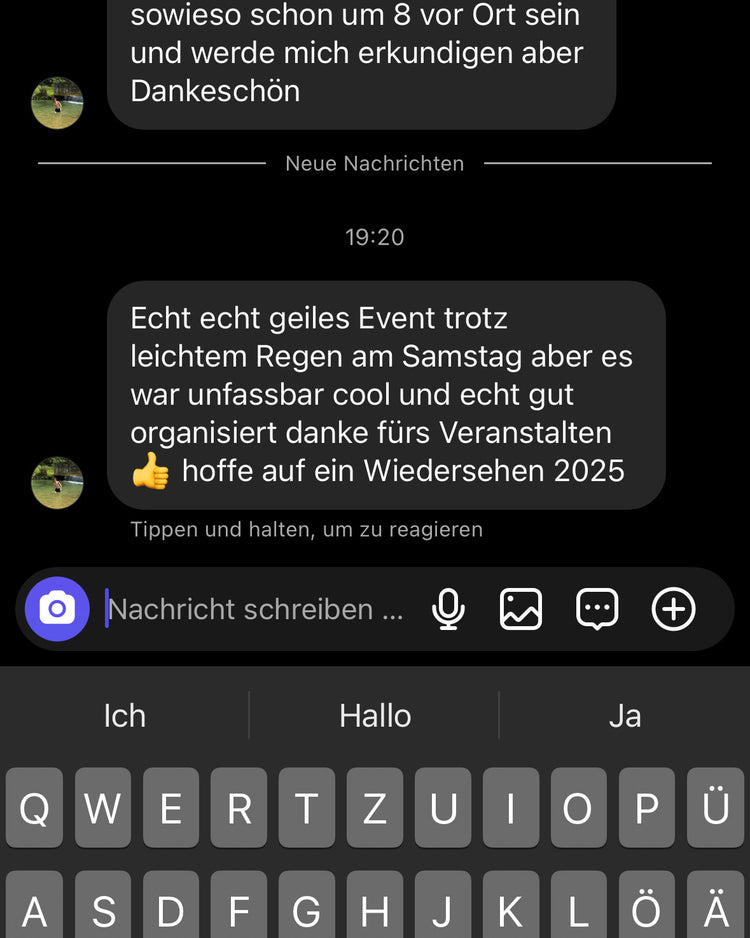Screen dimensions: 750x938
Task: Open the sticker and GIF bubble icon
Action: [x=597, y=609]
